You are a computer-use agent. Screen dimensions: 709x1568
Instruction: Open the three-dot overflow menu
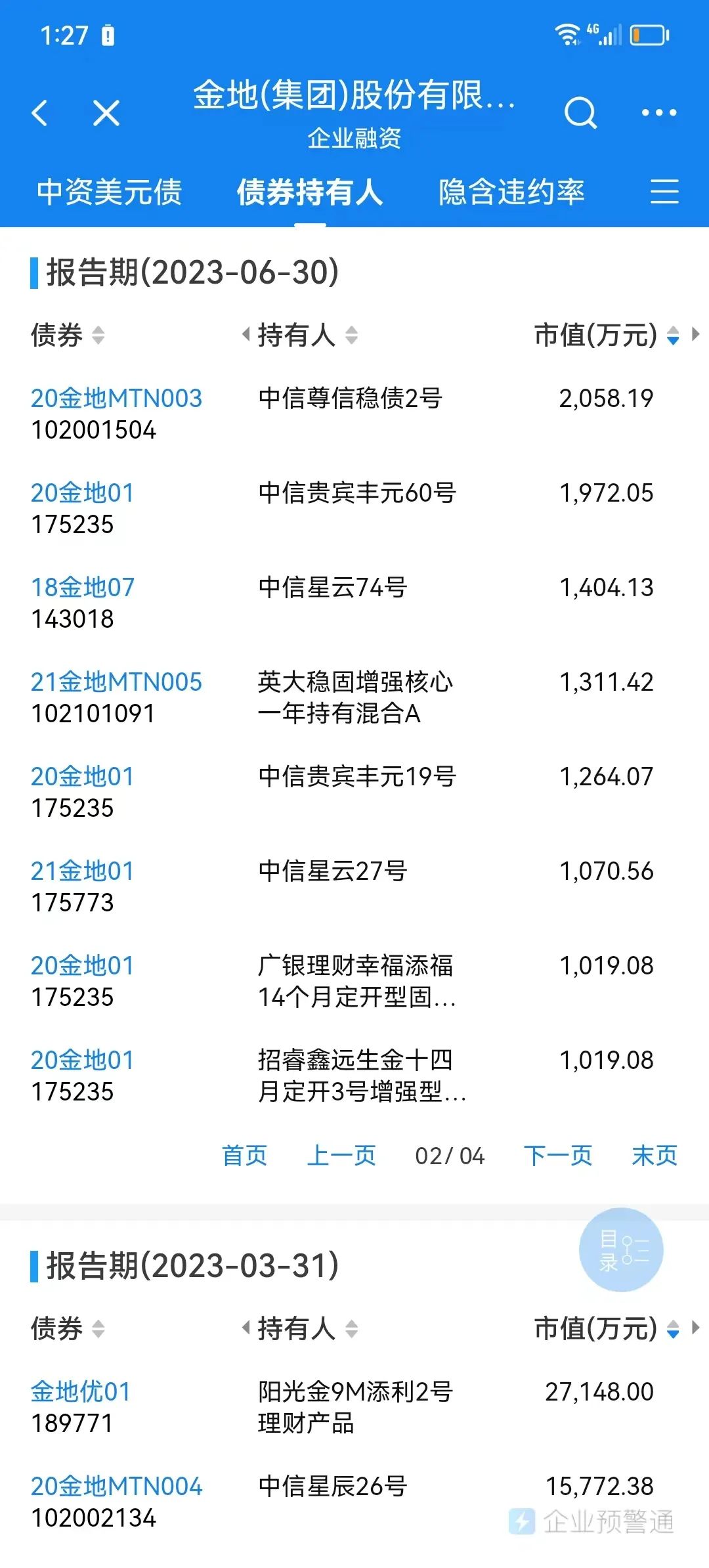pyautogui.click(x=659, y=113)
